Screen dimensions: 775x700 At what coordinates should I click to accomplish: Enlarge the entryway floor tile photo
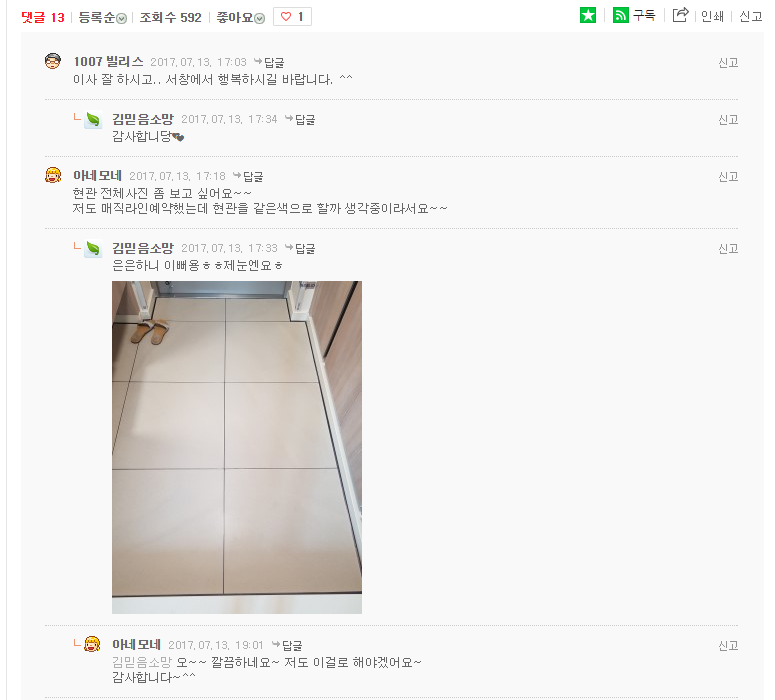pos(237,447)
